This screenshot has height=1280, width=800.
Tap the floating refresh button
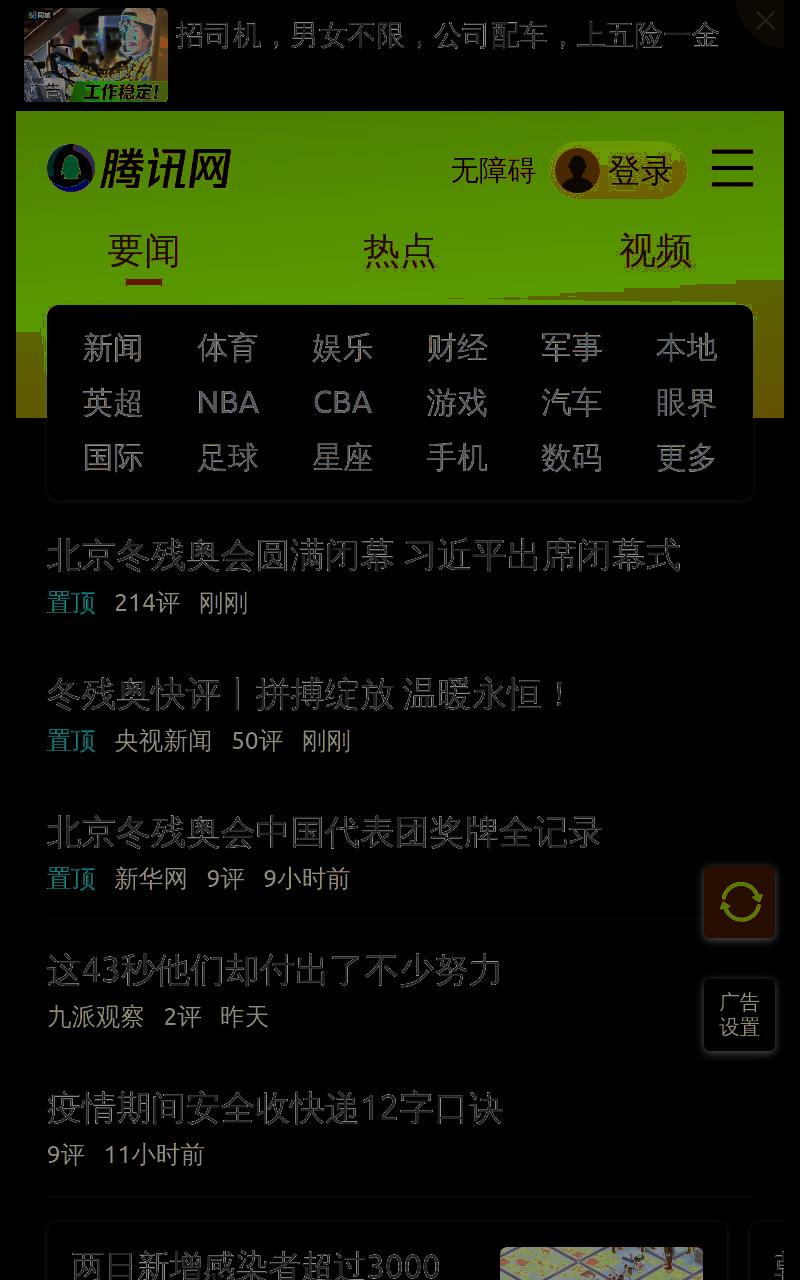coord(740,903)
